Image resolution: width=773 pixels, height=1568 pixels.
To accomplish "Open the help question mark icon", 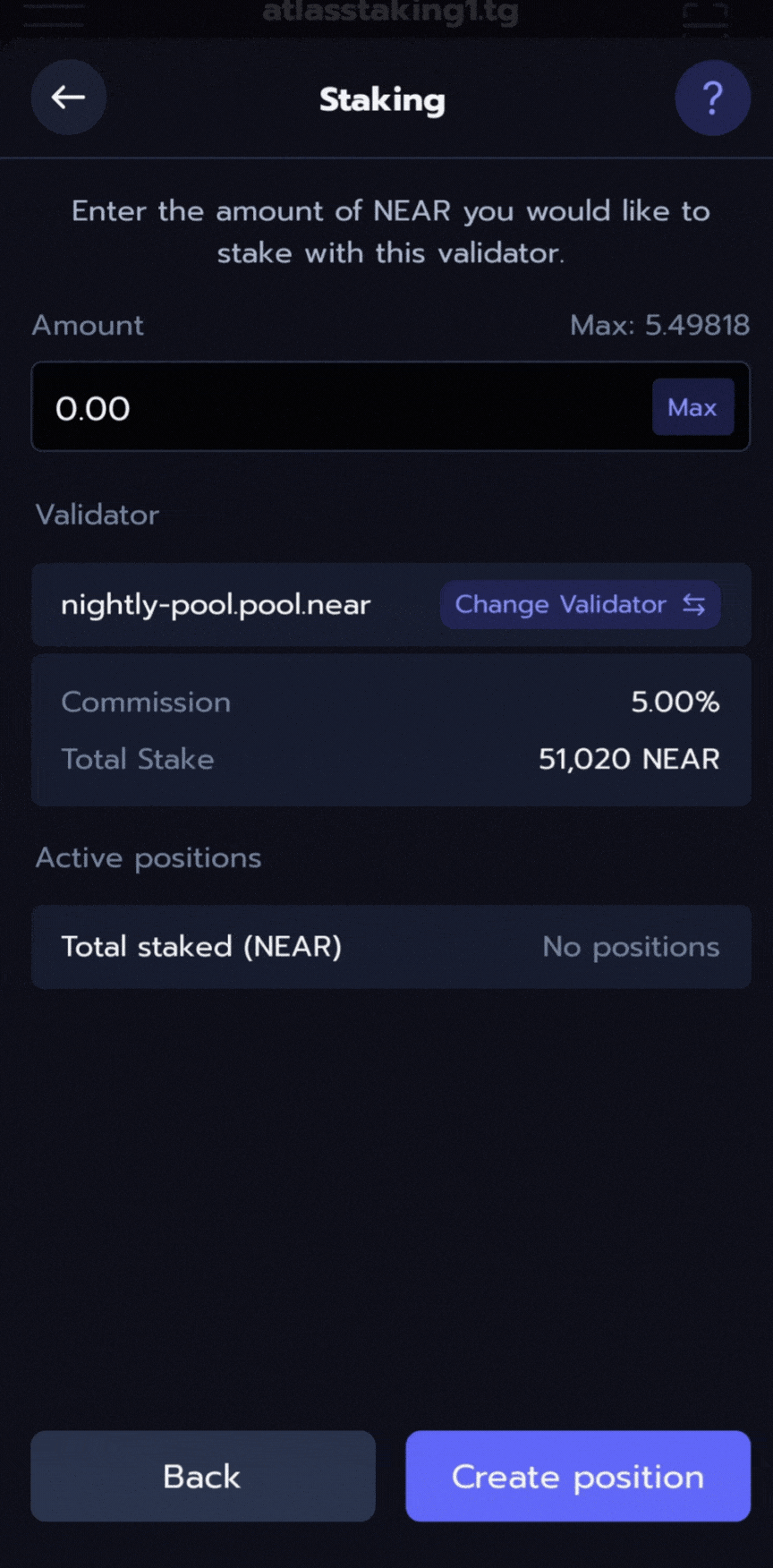I will (x=712, y=98).
